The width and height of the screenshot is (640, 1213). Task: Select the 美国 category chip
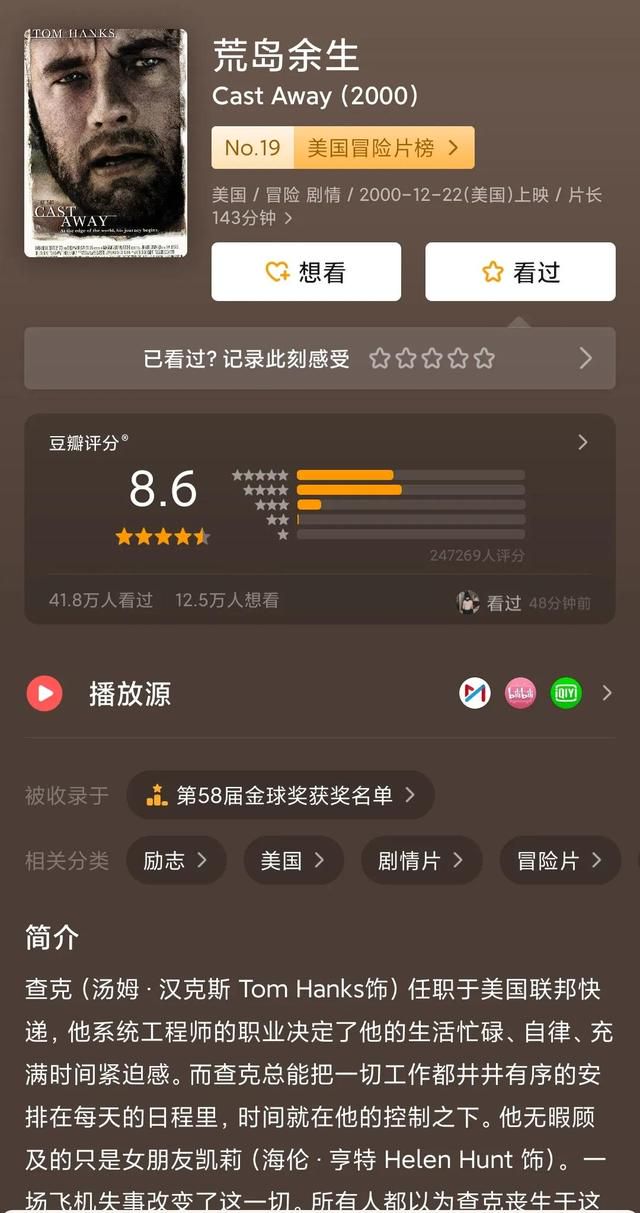pyautogui.click(x=293, y=860)
